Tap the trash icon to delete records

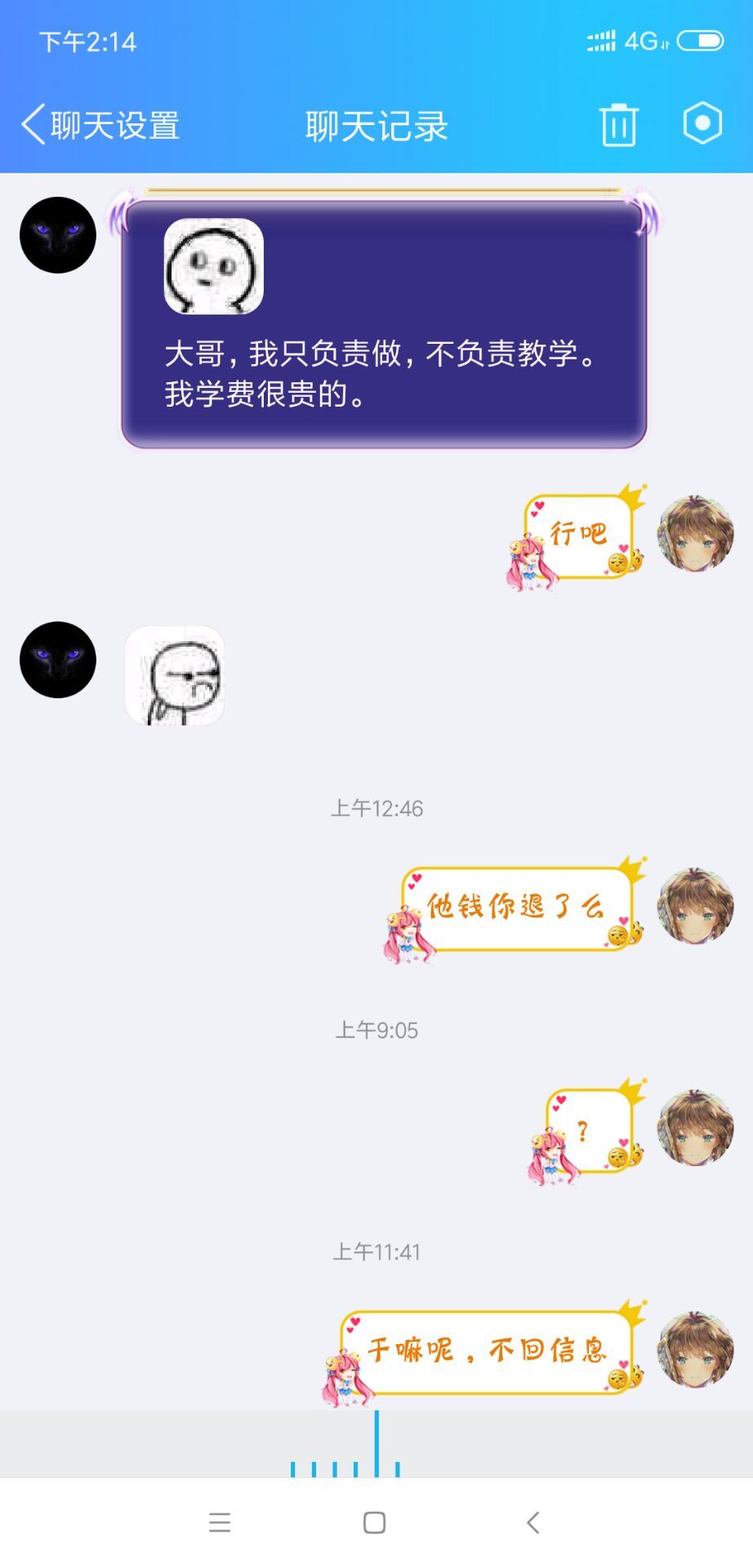618,125
